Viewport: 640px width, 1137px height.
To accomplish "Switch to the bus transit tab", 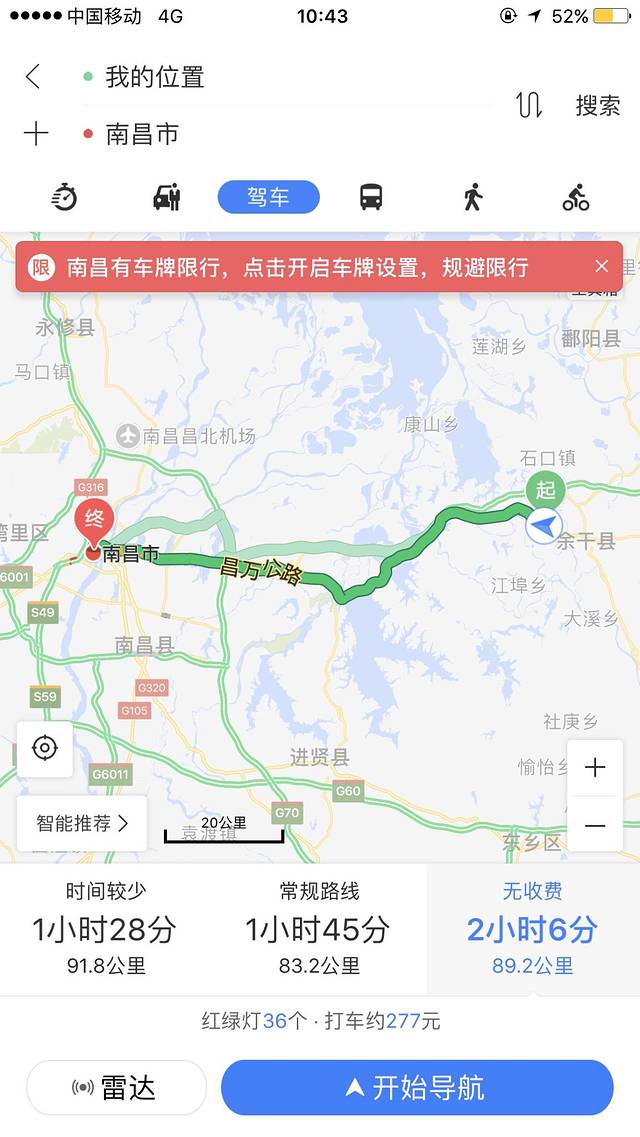I will click(371, 197).
